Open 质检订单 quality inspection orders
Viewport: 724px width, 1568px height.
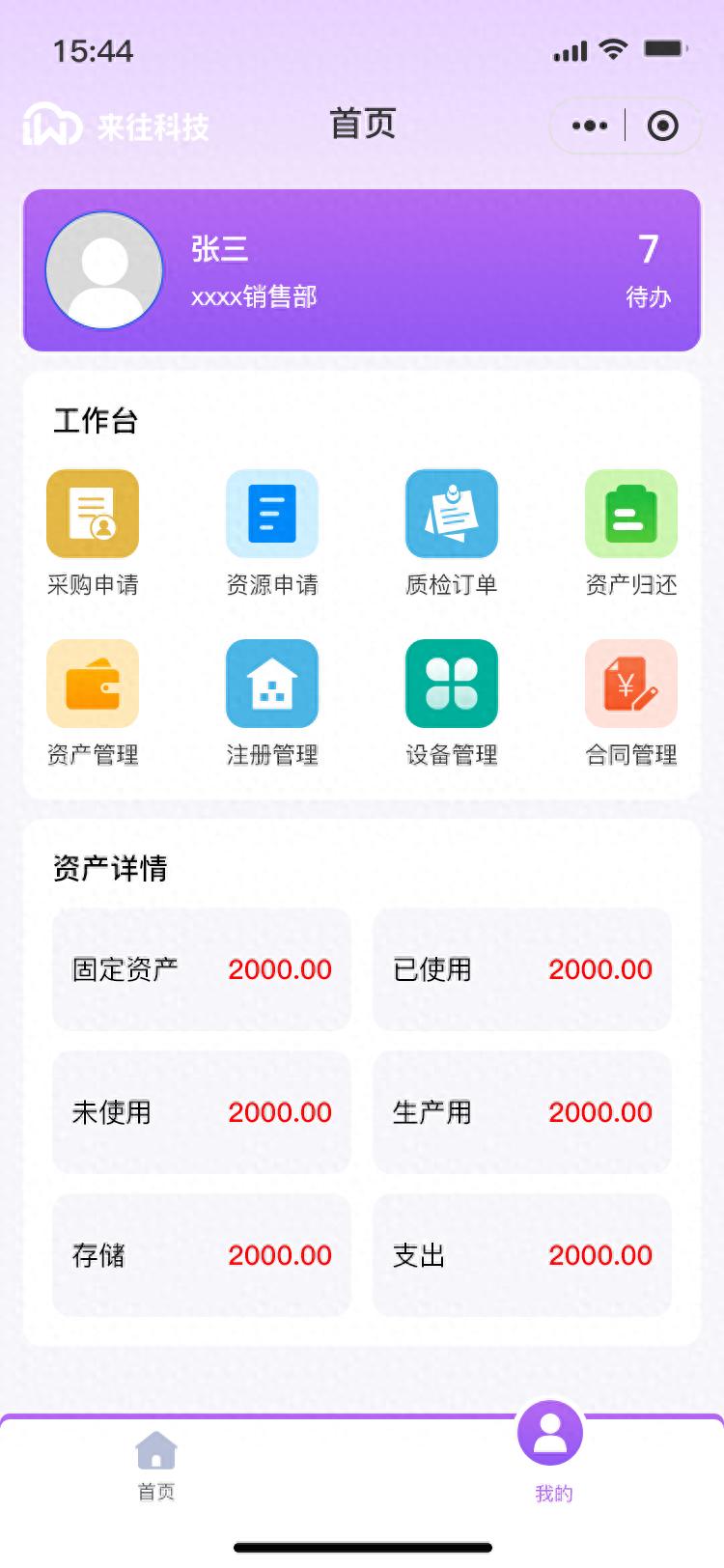pos(451,513)
